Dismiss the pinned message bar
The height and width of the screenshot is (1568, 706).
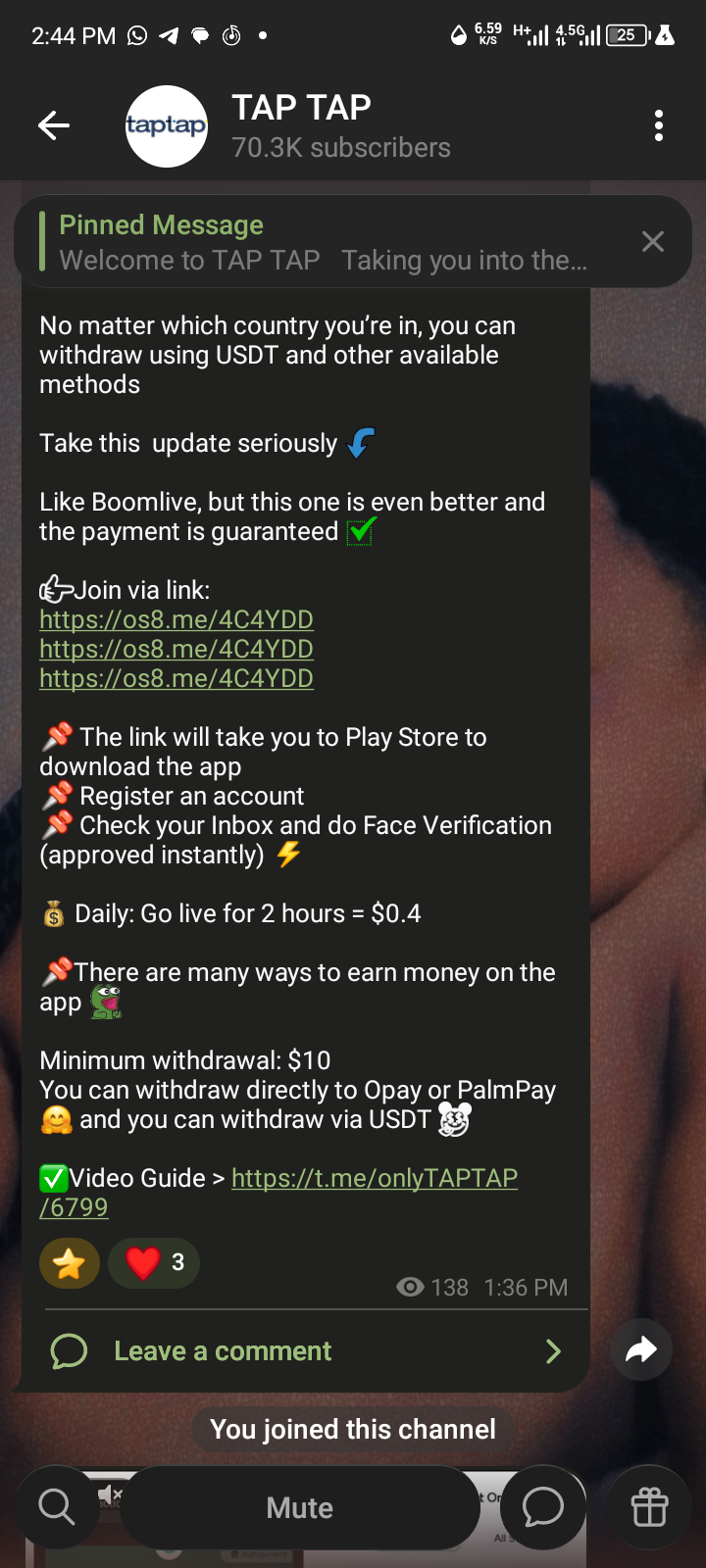[652, 242]
